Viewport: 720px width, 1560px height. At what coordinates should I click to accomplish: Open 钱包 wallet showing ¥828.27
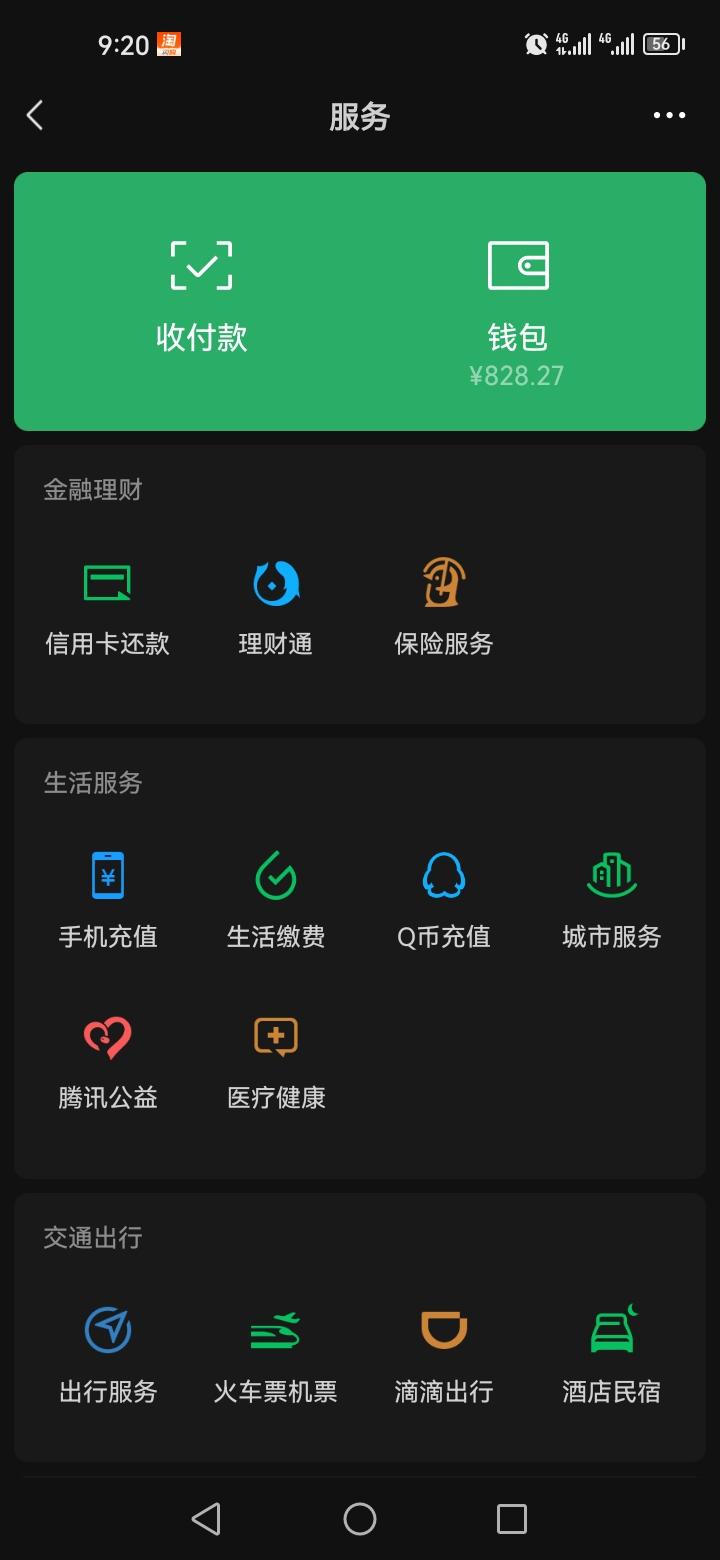click(517, 290)
